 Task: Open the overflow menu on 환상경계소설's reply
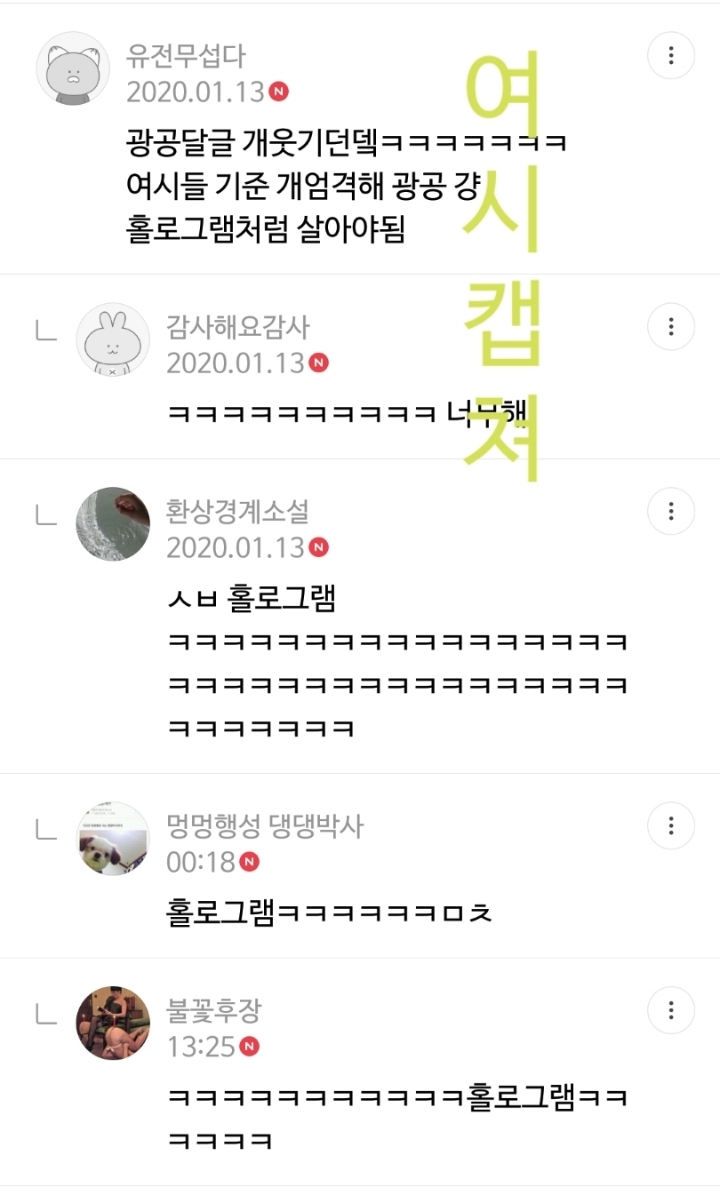tap(671, 511)
